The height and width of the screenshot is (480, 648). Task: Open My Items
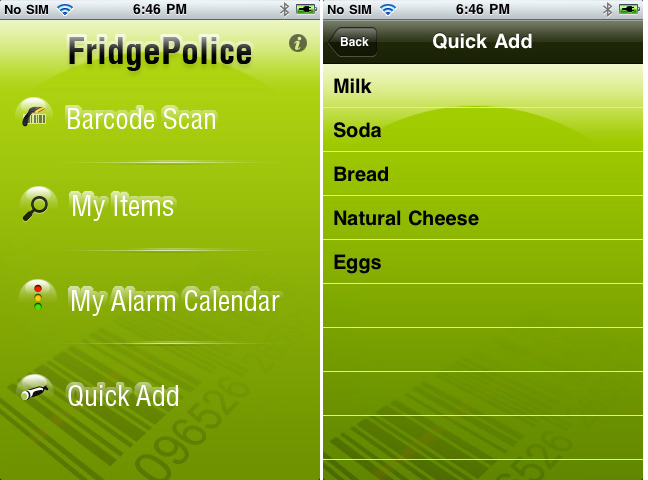[x=122, y=206]
